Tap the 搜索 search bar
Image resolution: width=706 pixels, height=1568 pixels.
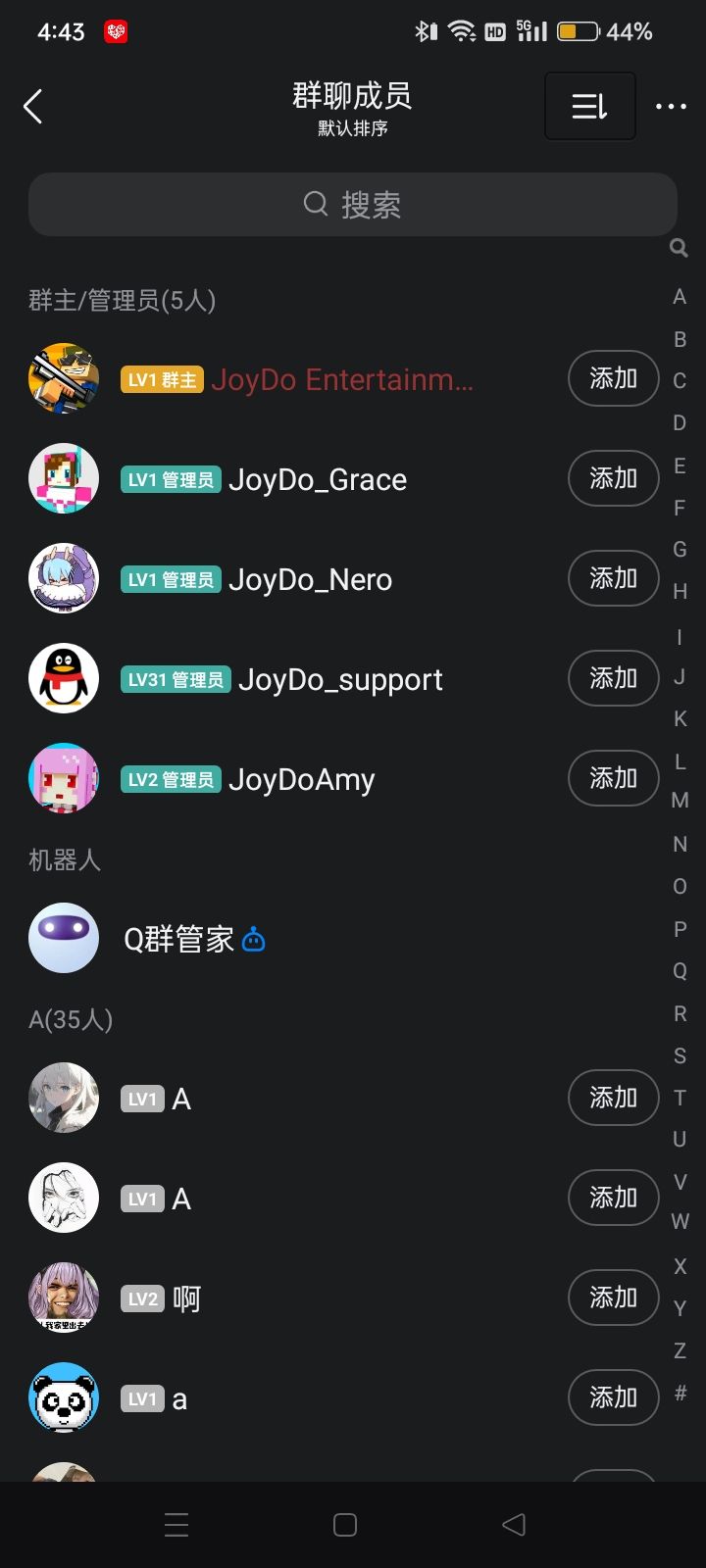352,204
